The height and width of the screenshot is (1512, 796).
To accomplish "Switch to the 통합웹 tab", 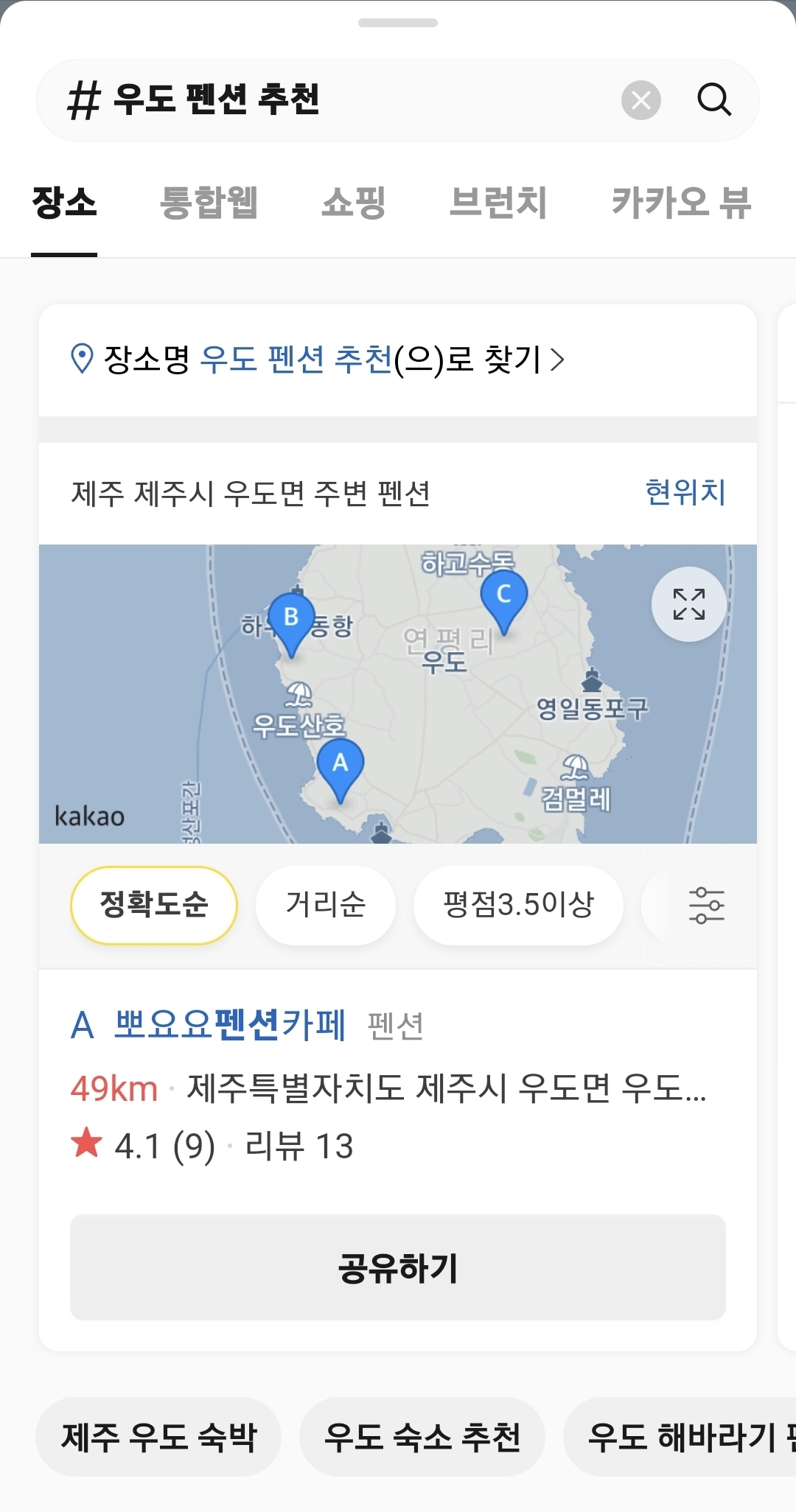I will [209, 203].
